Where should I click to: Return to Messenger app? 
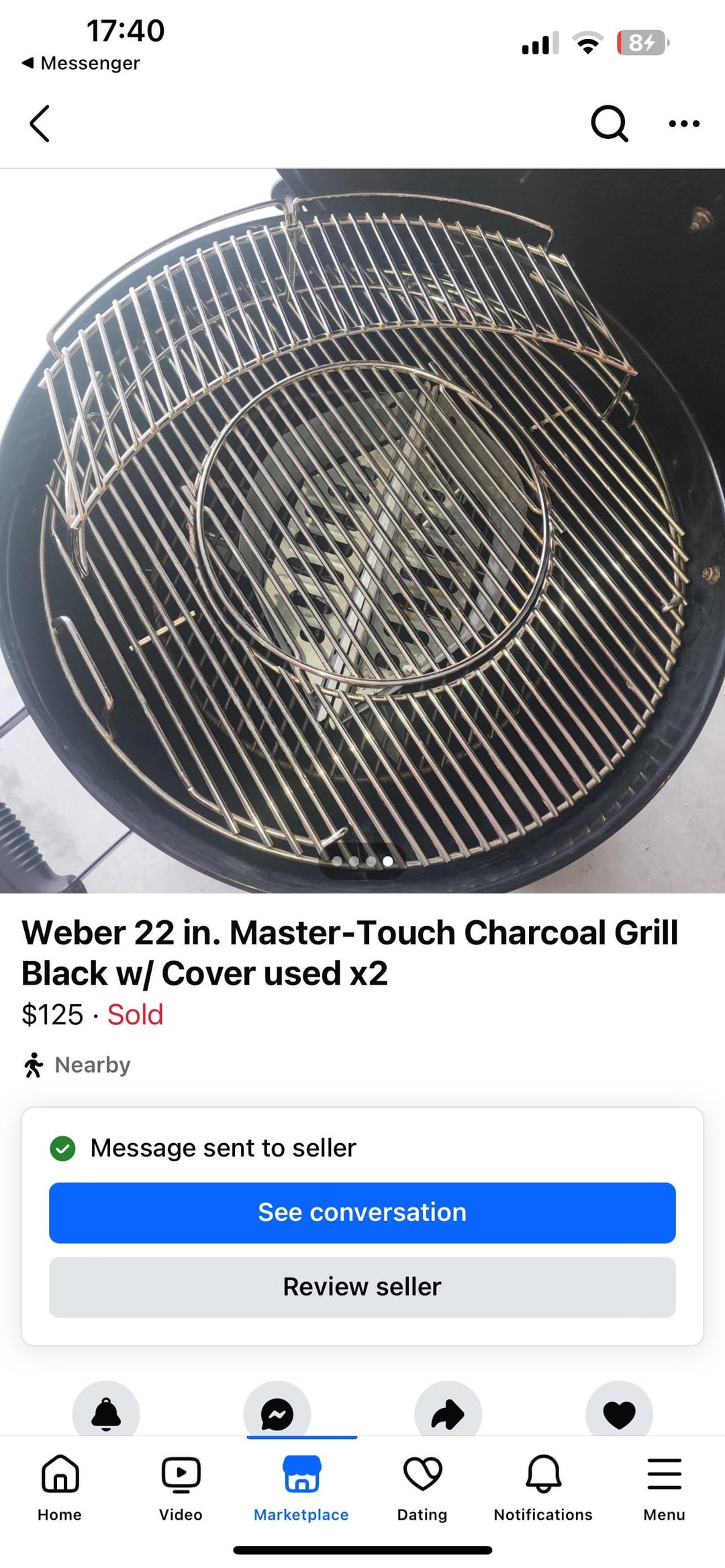(81, 63)
